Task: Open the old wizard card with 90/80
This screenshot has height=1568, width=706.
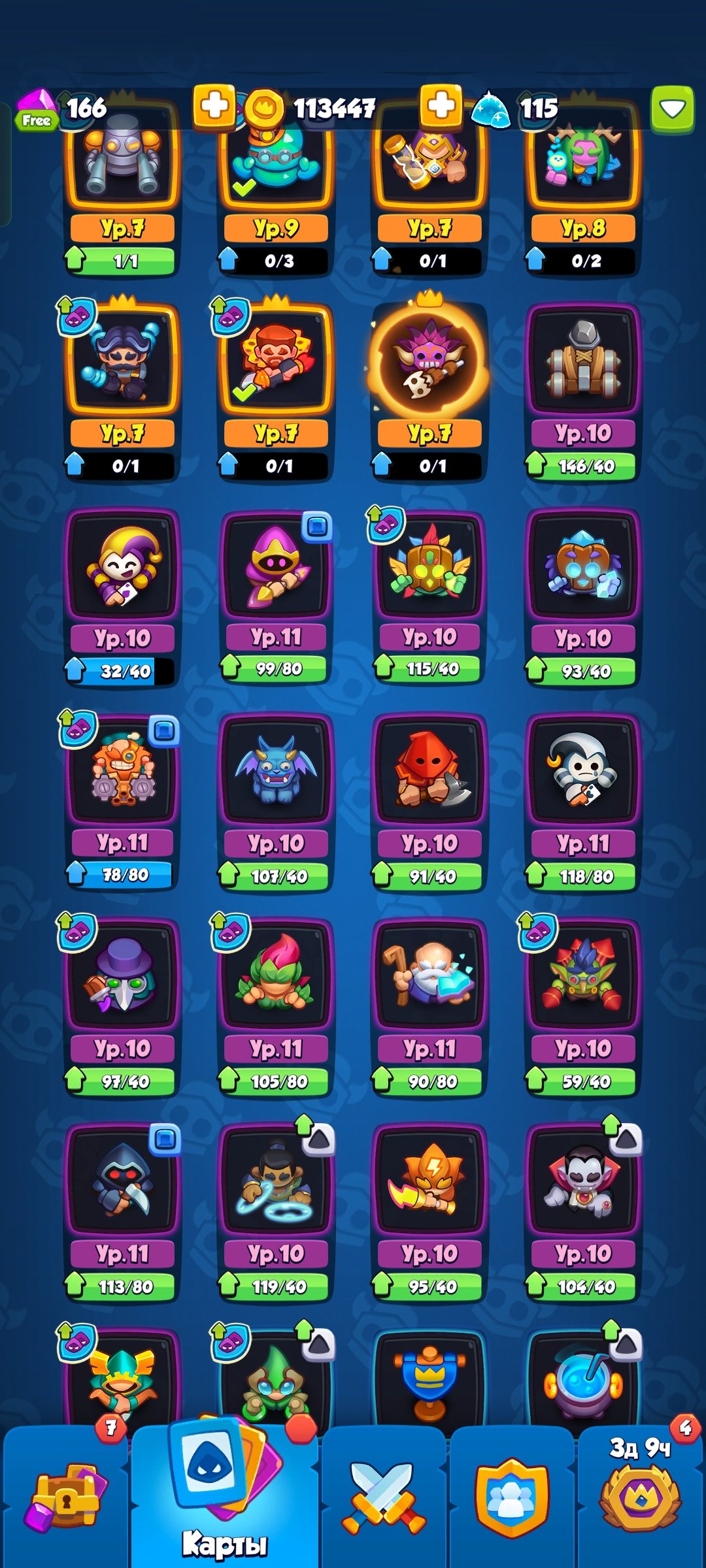Action: [429, 1008]
